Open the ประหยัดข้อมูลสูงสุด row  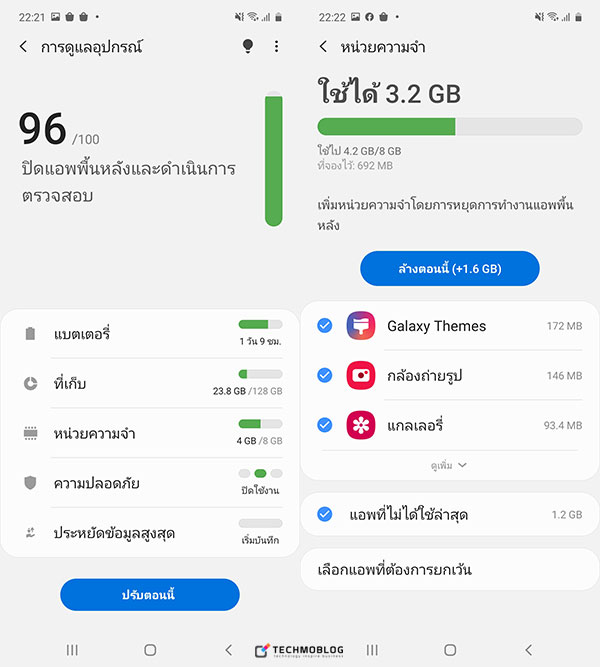(x=150, y=533)
